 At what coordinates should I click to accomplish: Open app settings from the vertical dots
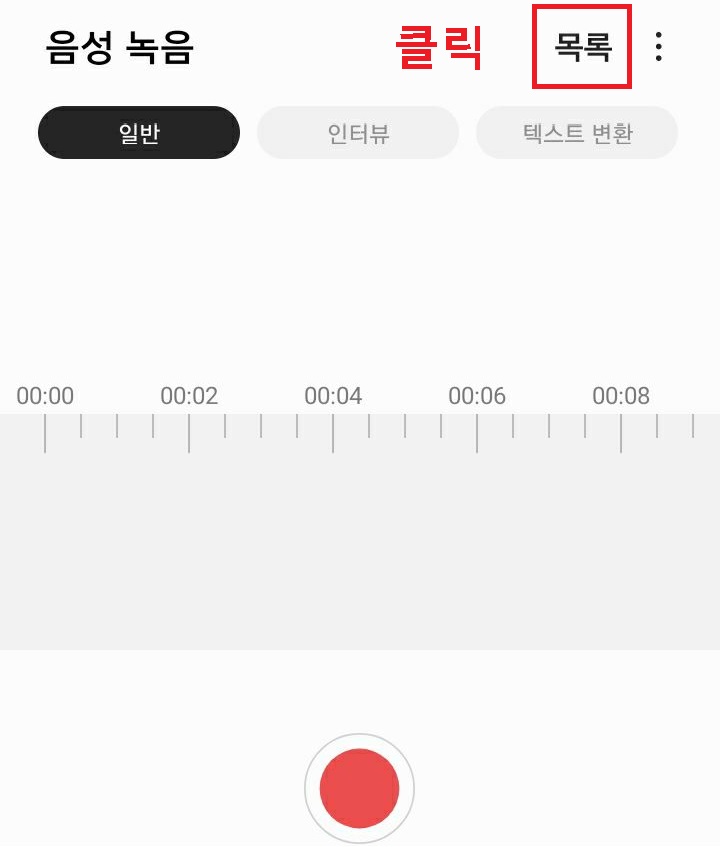pos(659,47)
